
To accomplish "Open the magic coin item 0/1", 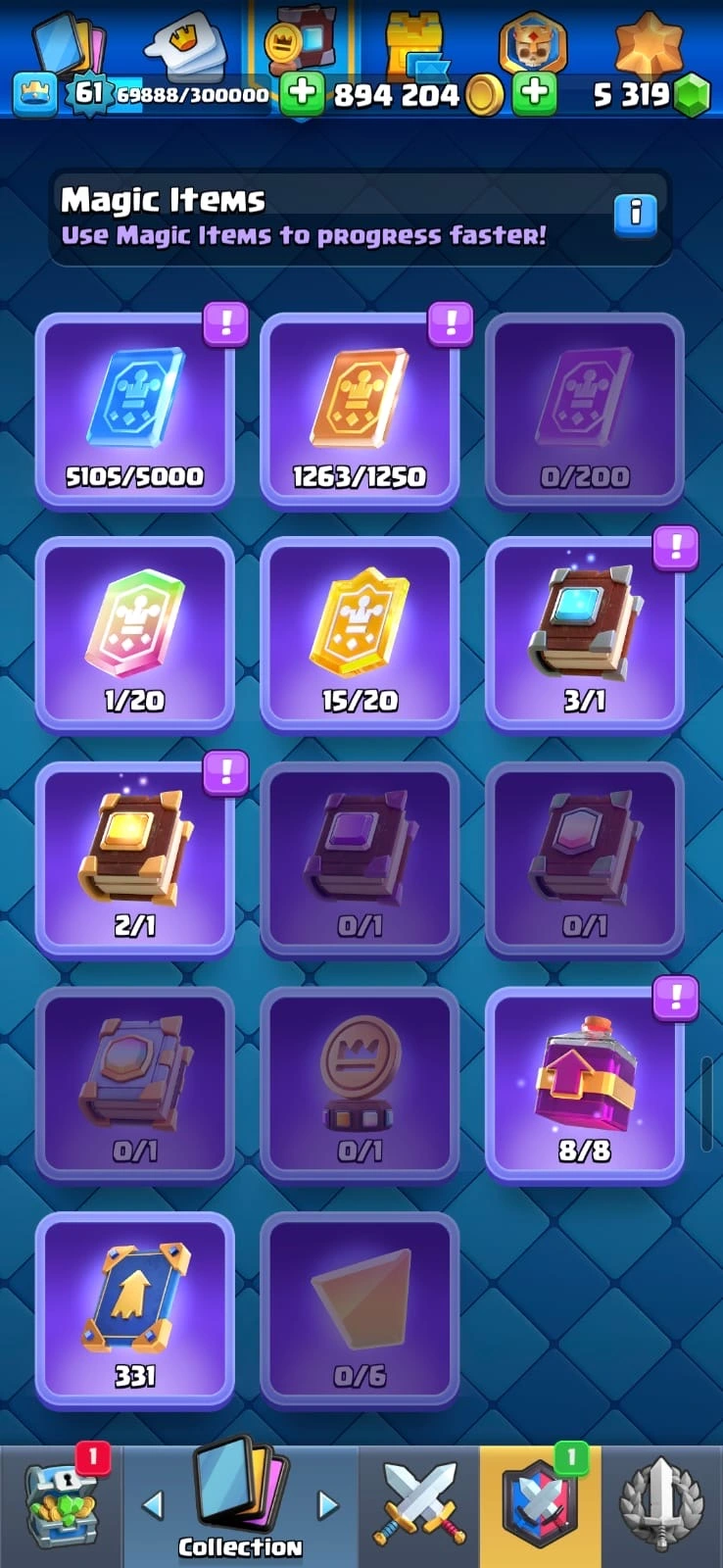I will 360,1085.
